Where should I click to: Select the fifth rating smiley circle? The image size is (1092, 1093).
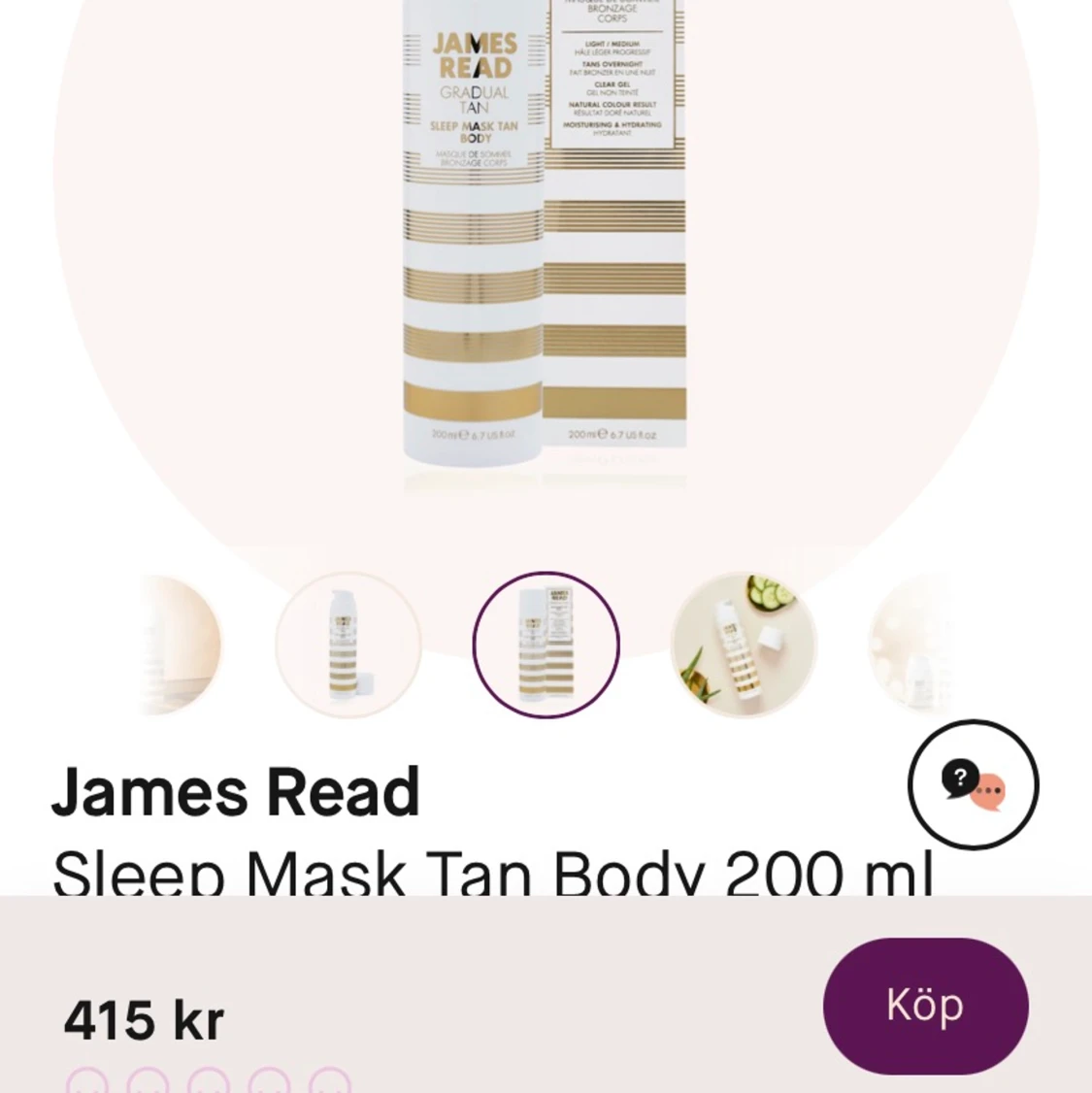pyautogui.click(x=327, y=1079)
